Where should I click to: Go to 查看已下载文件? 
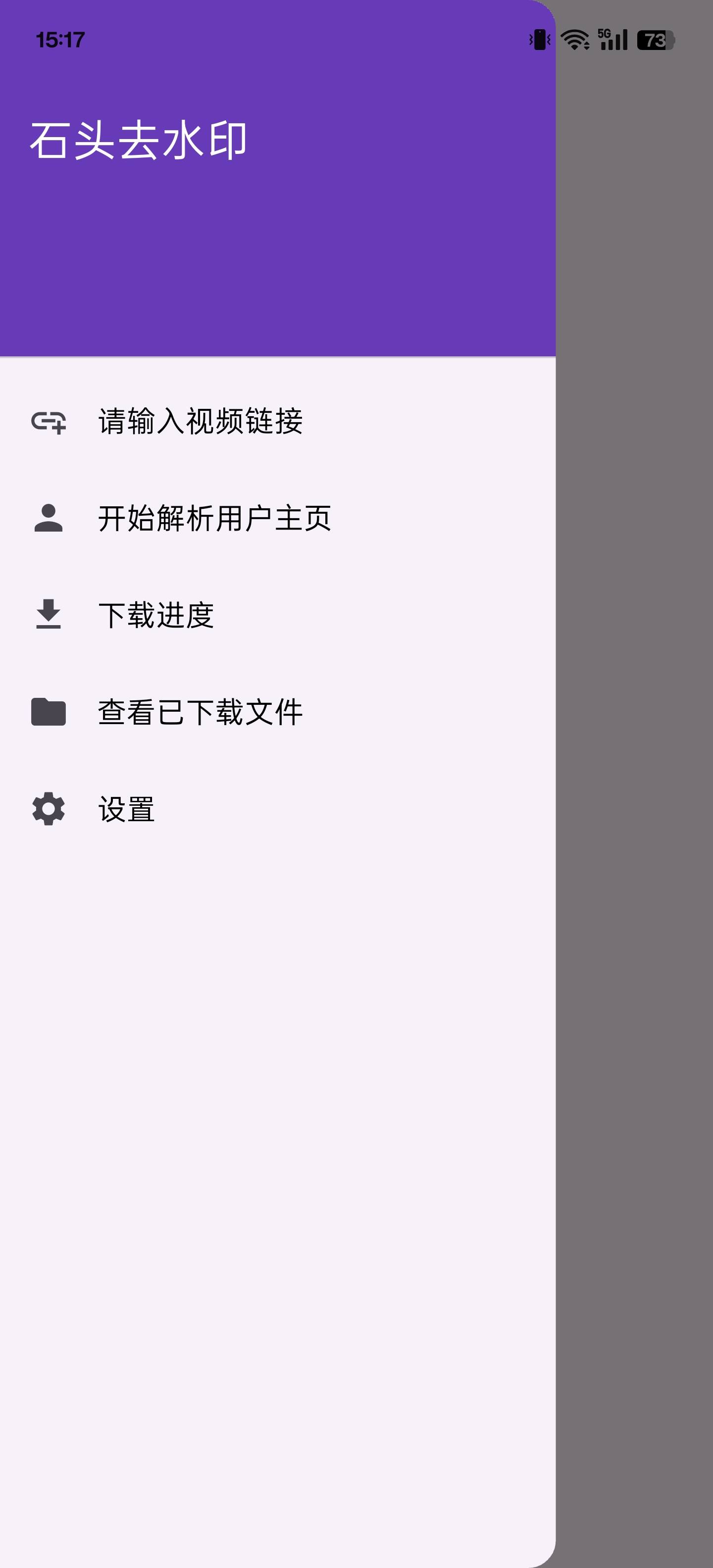pos(278,712)
